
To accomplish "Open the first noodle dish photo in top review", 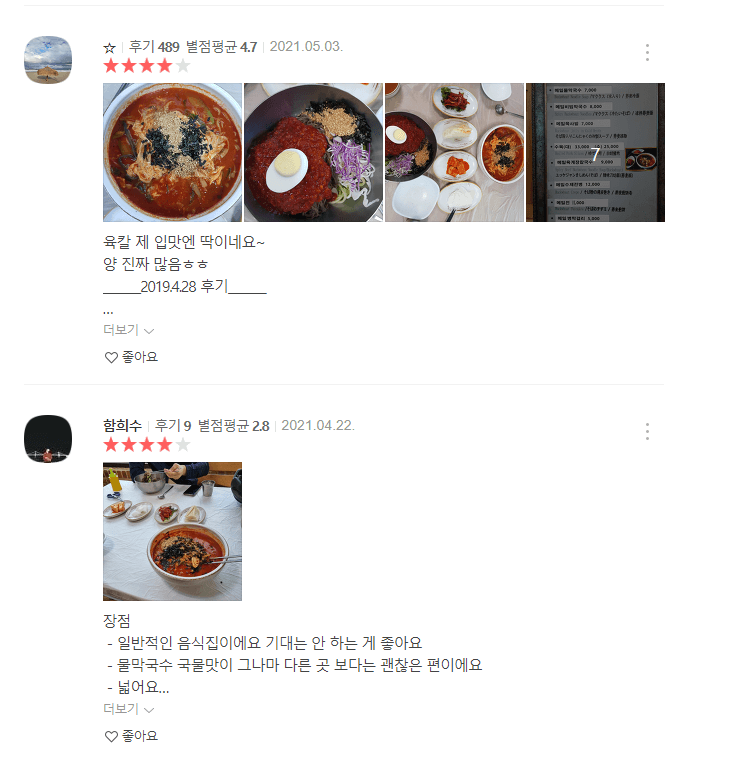I will click(x=172, y=152).
